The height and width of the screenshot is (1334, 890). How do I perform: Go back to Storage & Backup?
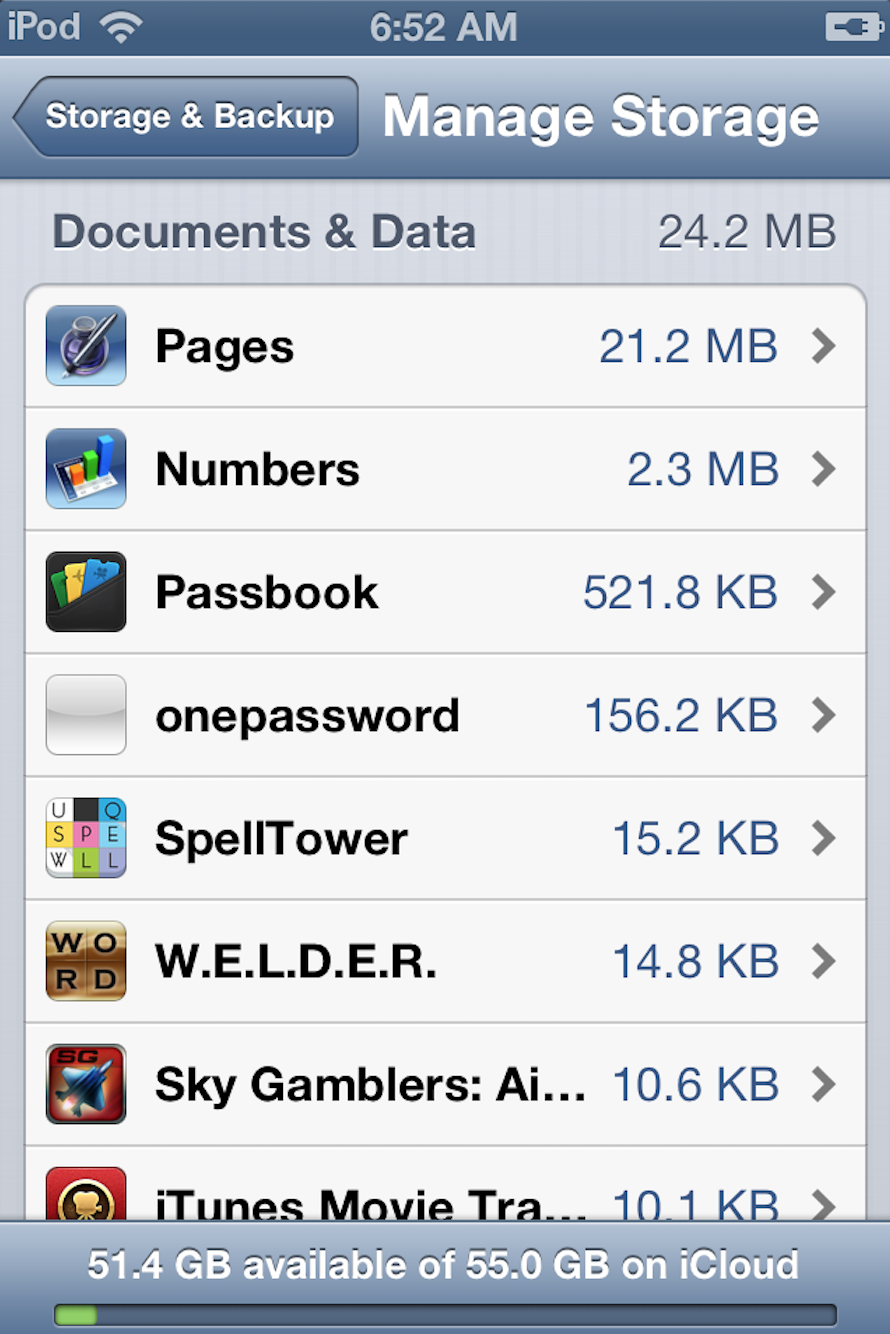click(x=185, y=116)
